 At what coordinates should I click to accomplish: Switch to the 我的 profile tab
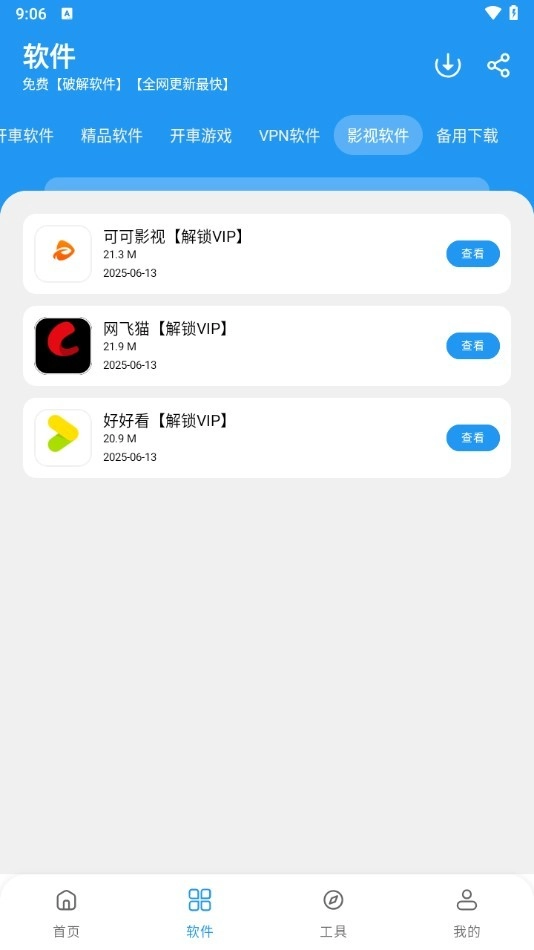pyautogui.click(x=467, y=913)
